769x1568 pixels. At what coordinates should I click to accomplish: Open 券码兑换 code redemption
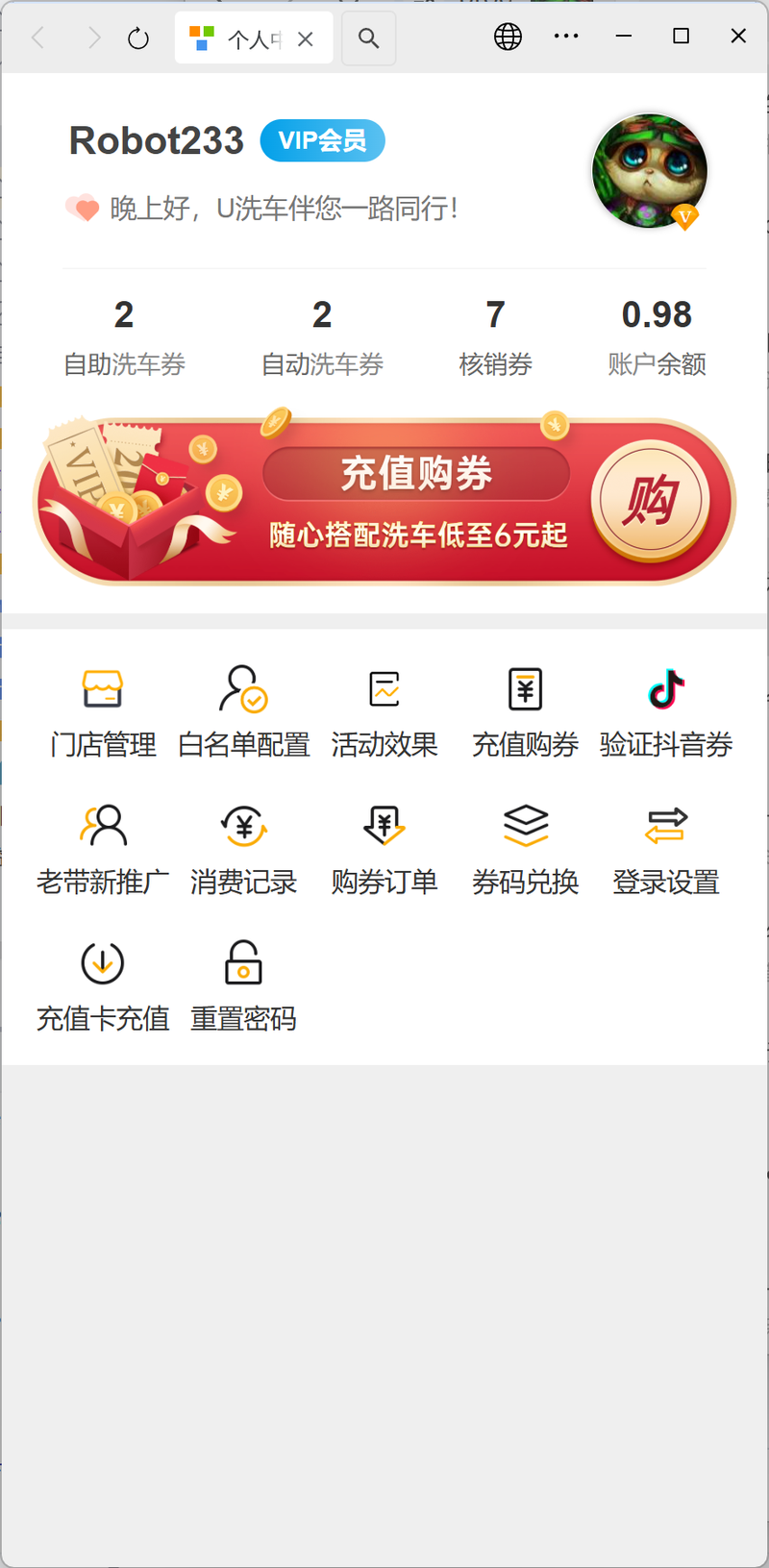525,850
